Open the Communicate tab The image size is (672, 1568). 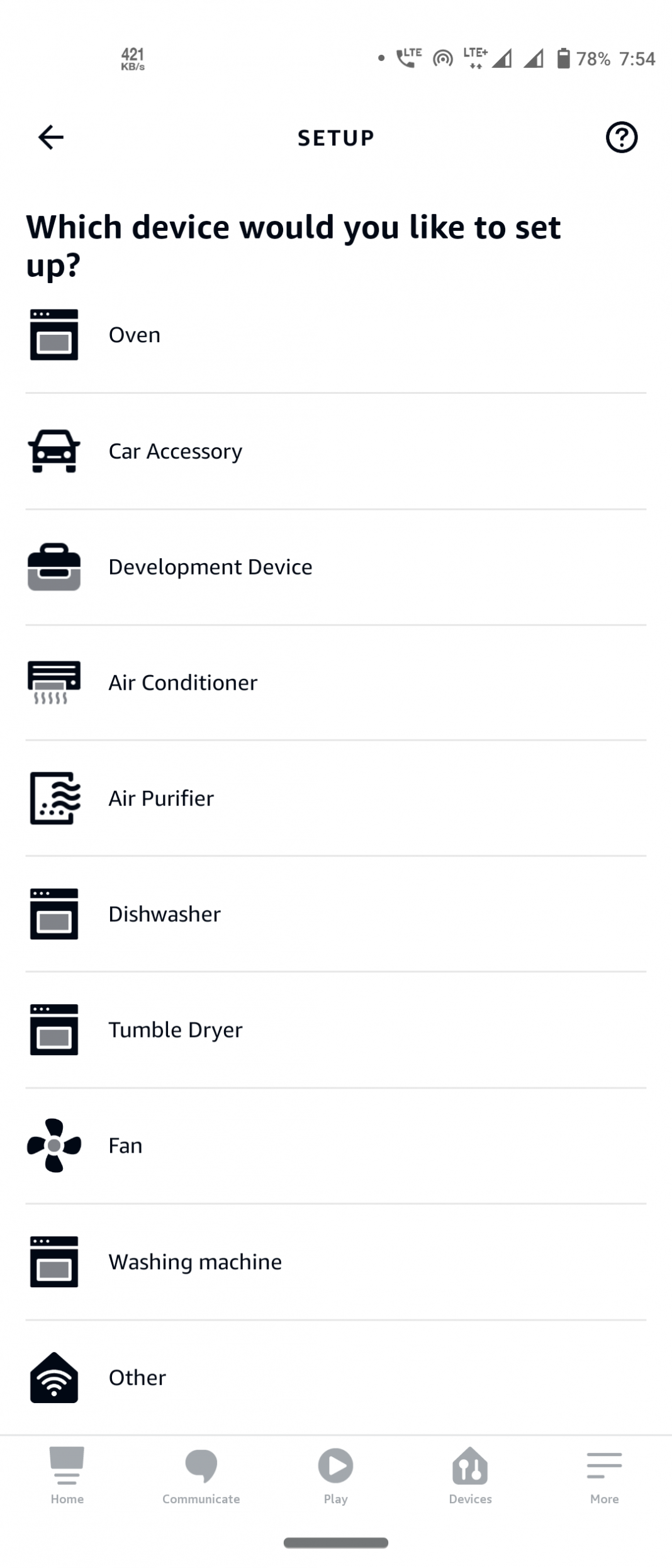point(201,1476)
